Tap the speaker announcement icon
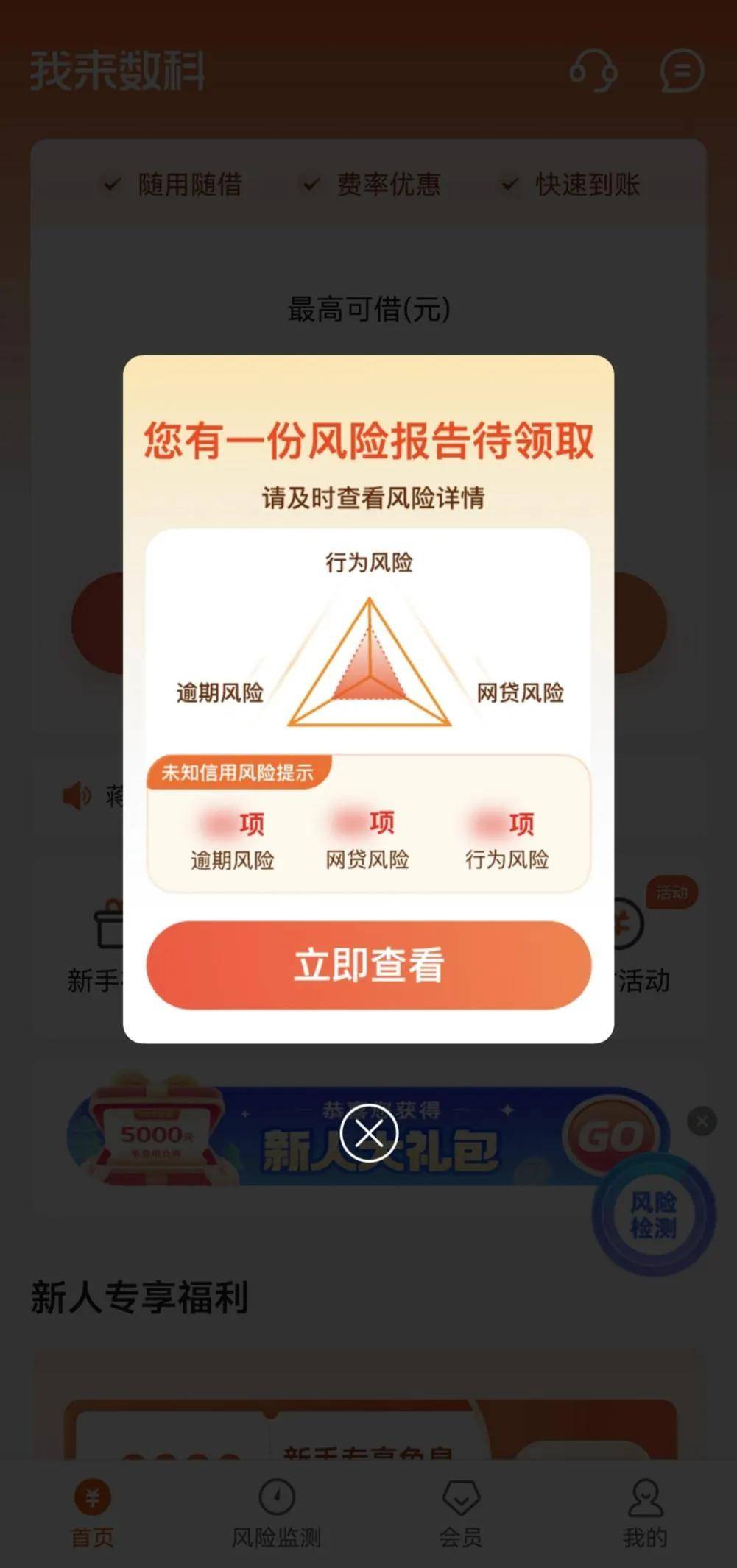 [x=75, y=795]
